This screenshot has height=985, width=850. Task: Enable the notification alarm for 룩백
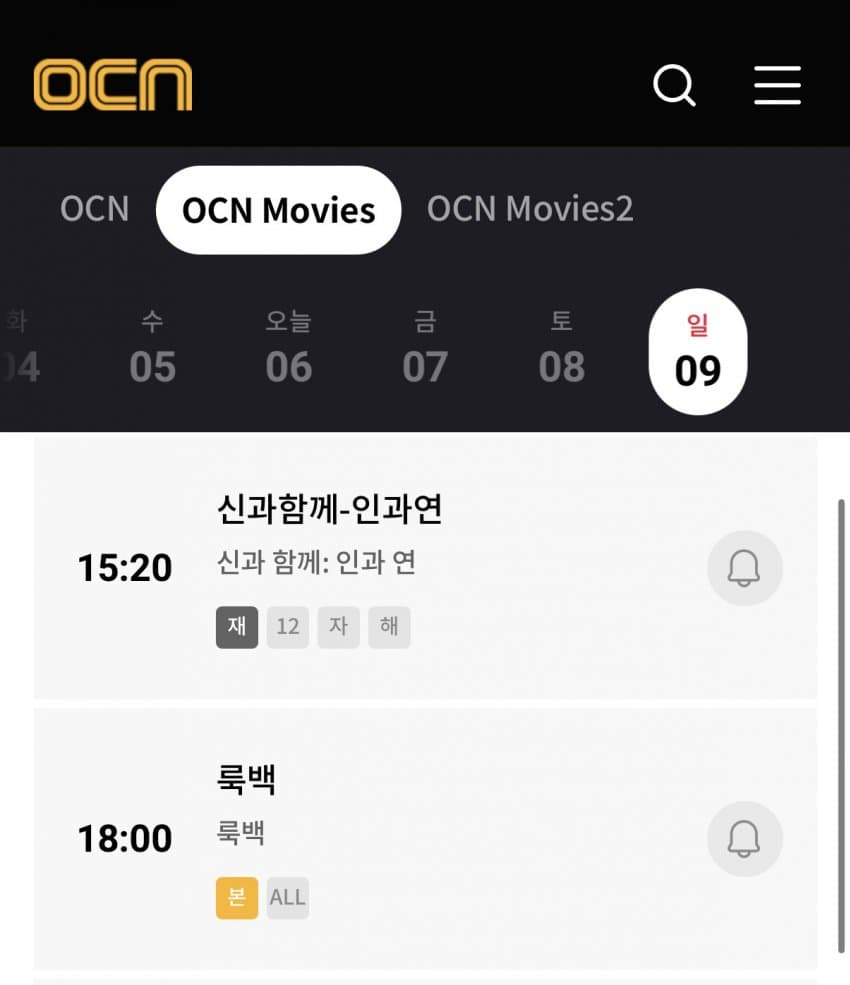click(x=744, y=839)
